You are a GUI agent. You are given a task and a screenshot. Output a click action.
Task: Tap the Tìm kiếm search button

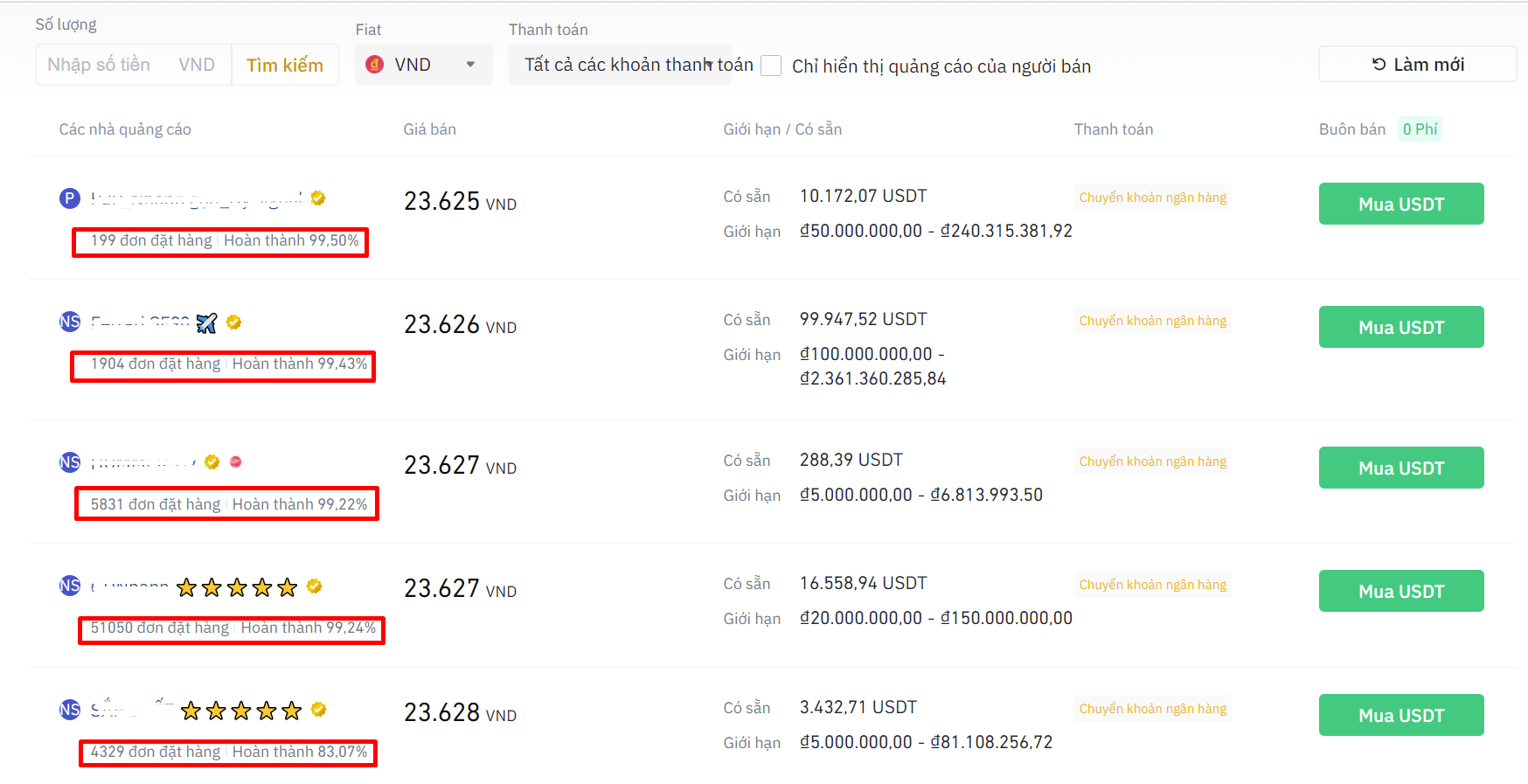(x=285, y=65)
